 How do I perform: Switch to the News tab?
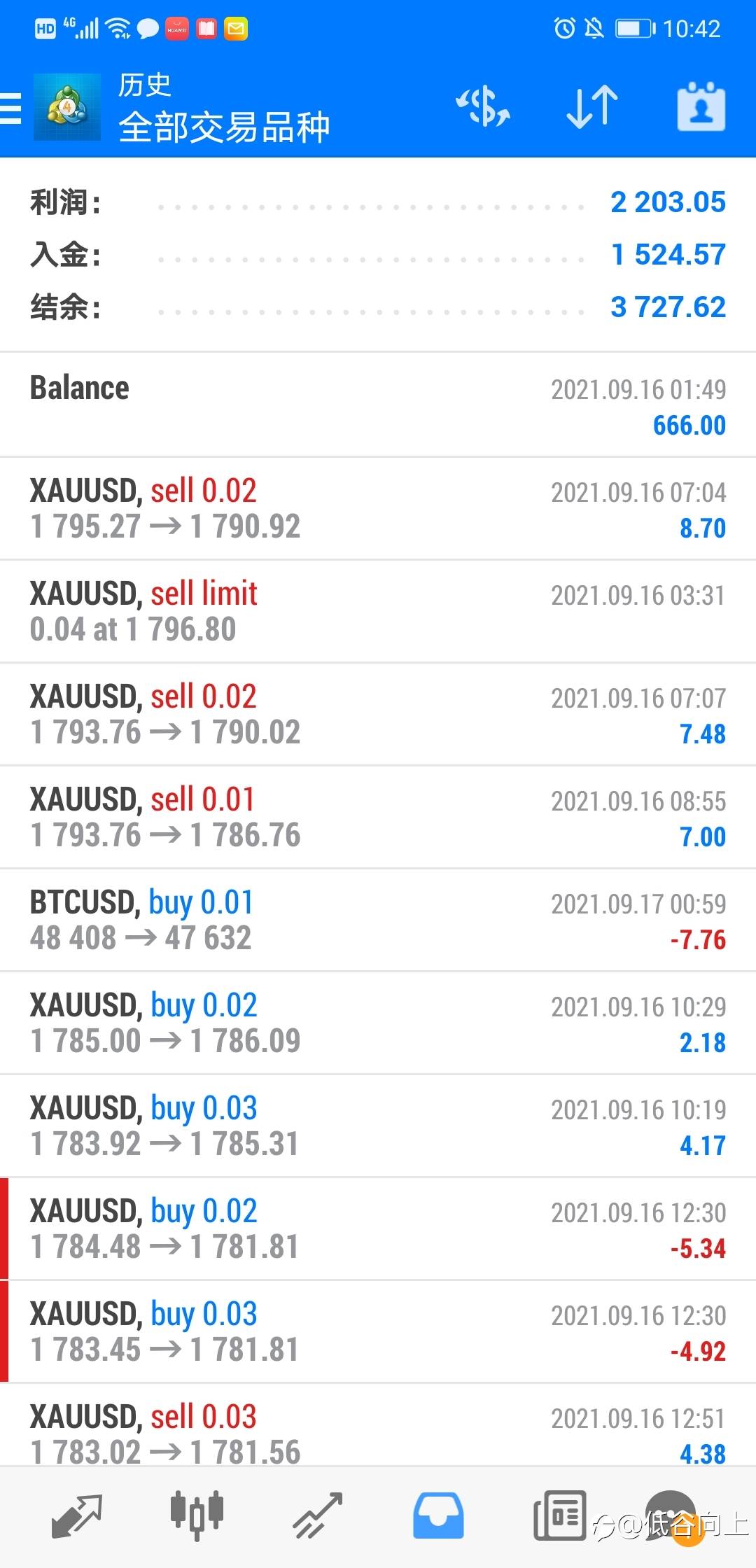tap(559, 1515)
